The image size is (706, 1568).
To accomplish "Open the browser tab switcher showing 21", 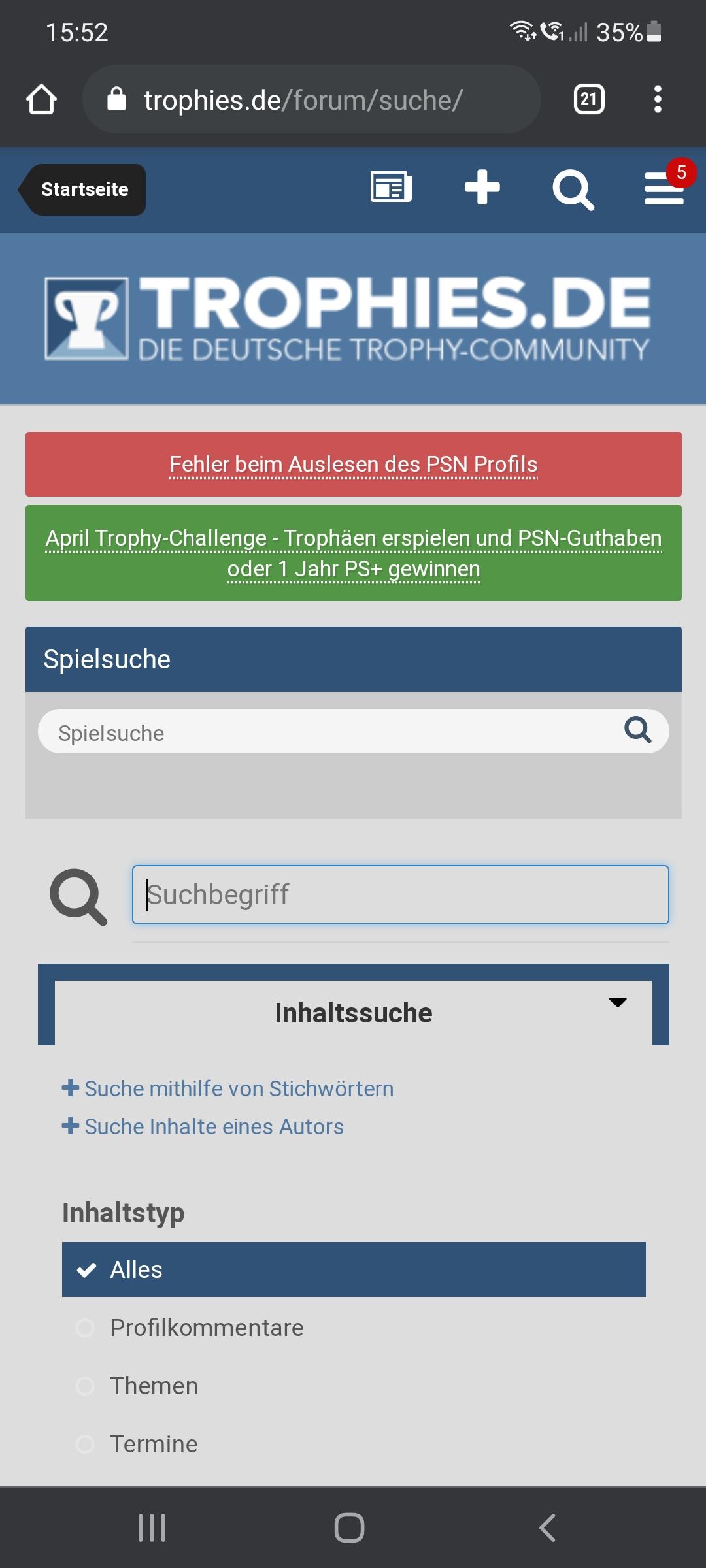I will [589, 99].
